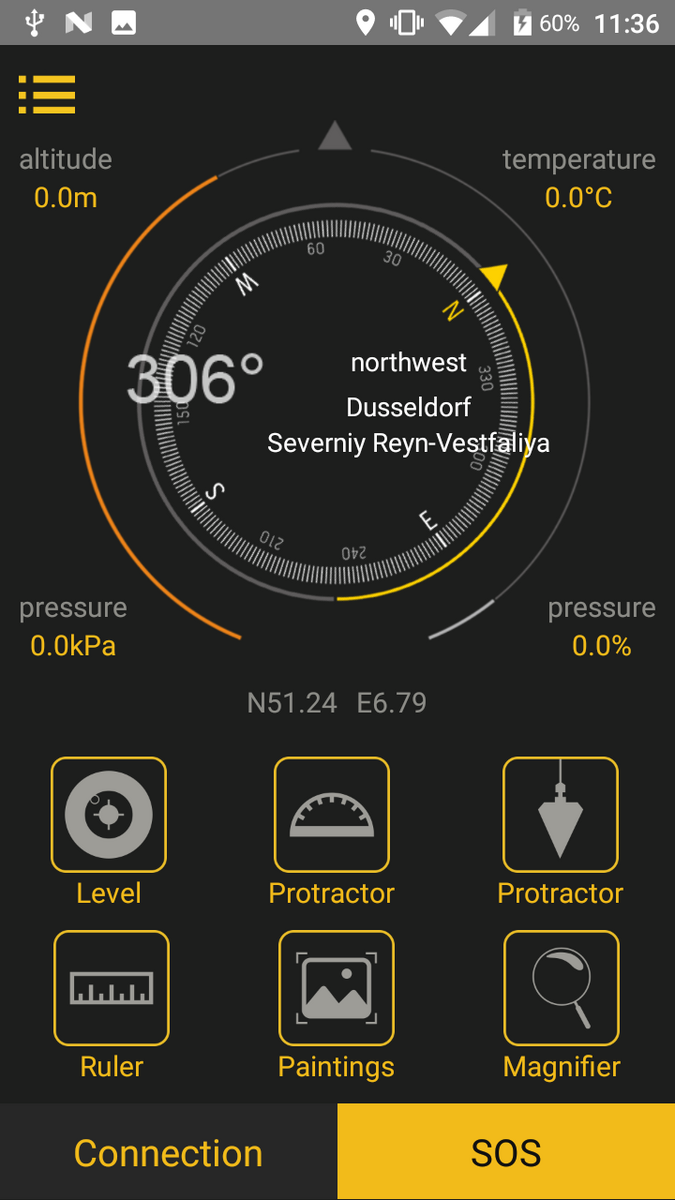Open the plumb bob tool labeled Protractor
The height and width of the screenshot is (1200, 675).
tap(560, 815)
